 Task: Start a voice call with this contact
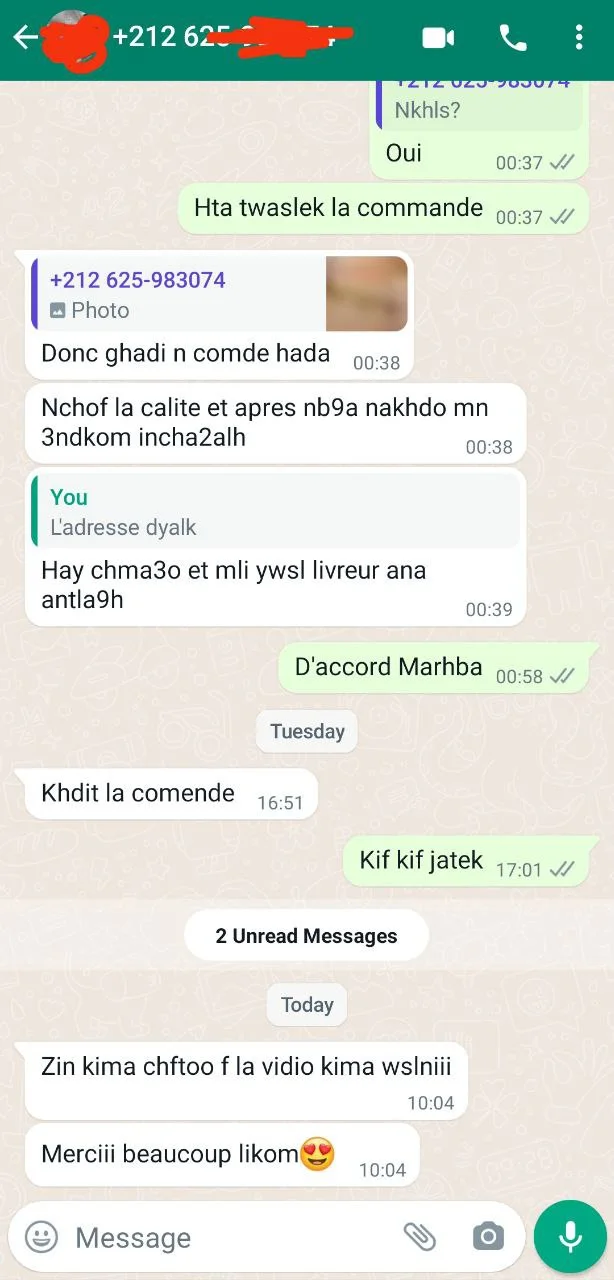pos(513,38)
